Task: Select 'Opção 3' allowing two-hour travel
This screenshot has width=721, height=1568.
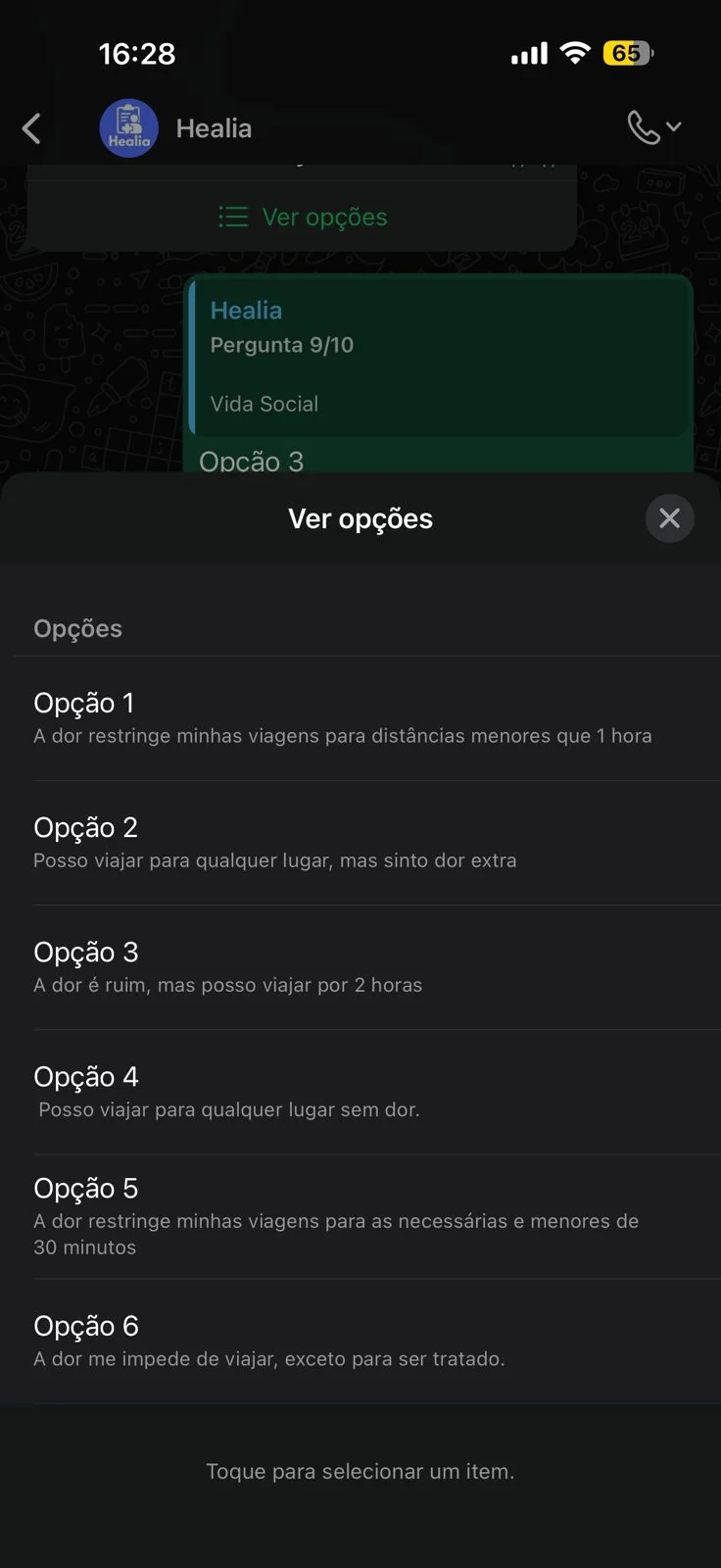Action: pos(360,965)
